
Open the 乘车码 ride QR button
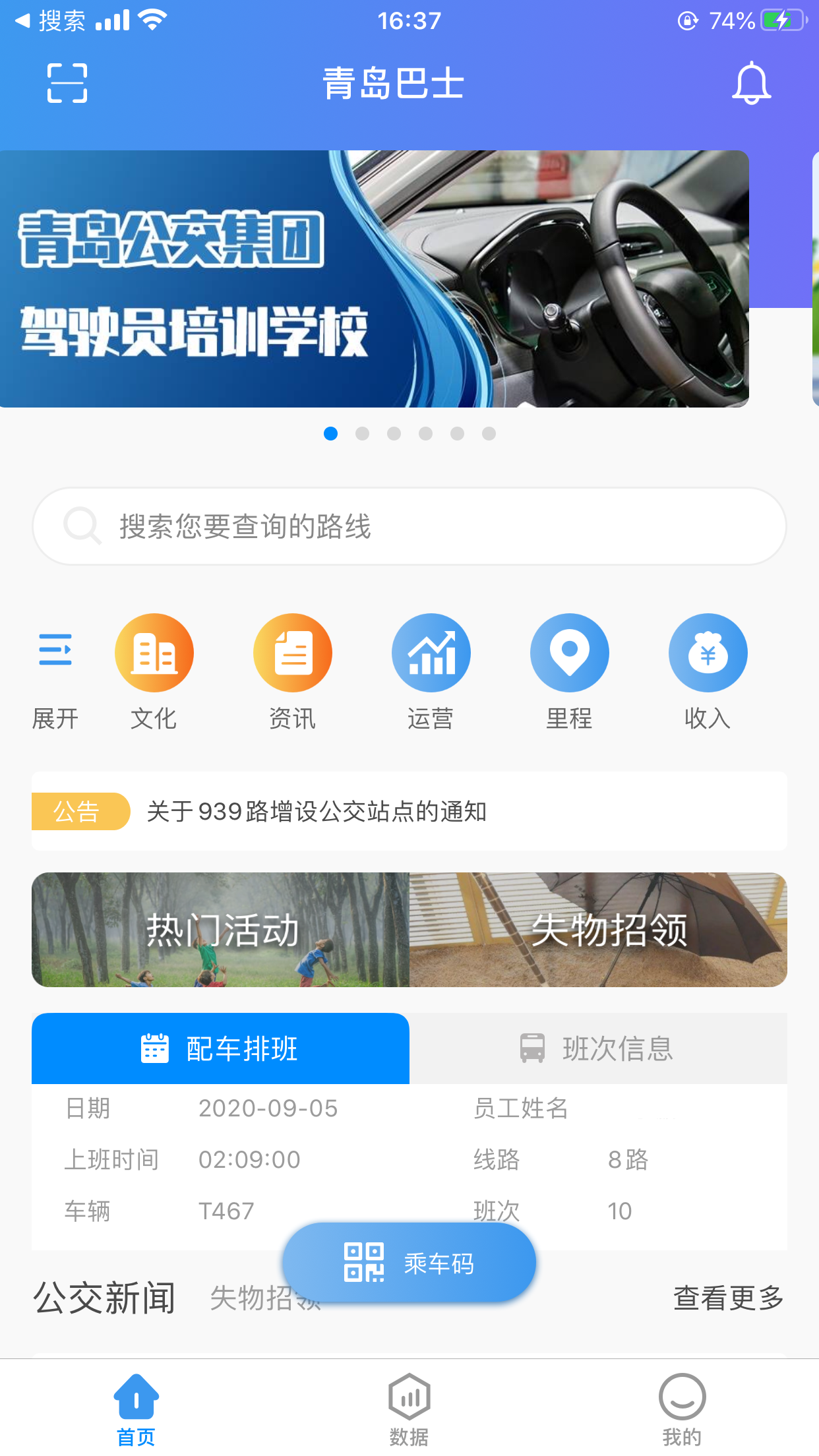[x=409, y=1263]
